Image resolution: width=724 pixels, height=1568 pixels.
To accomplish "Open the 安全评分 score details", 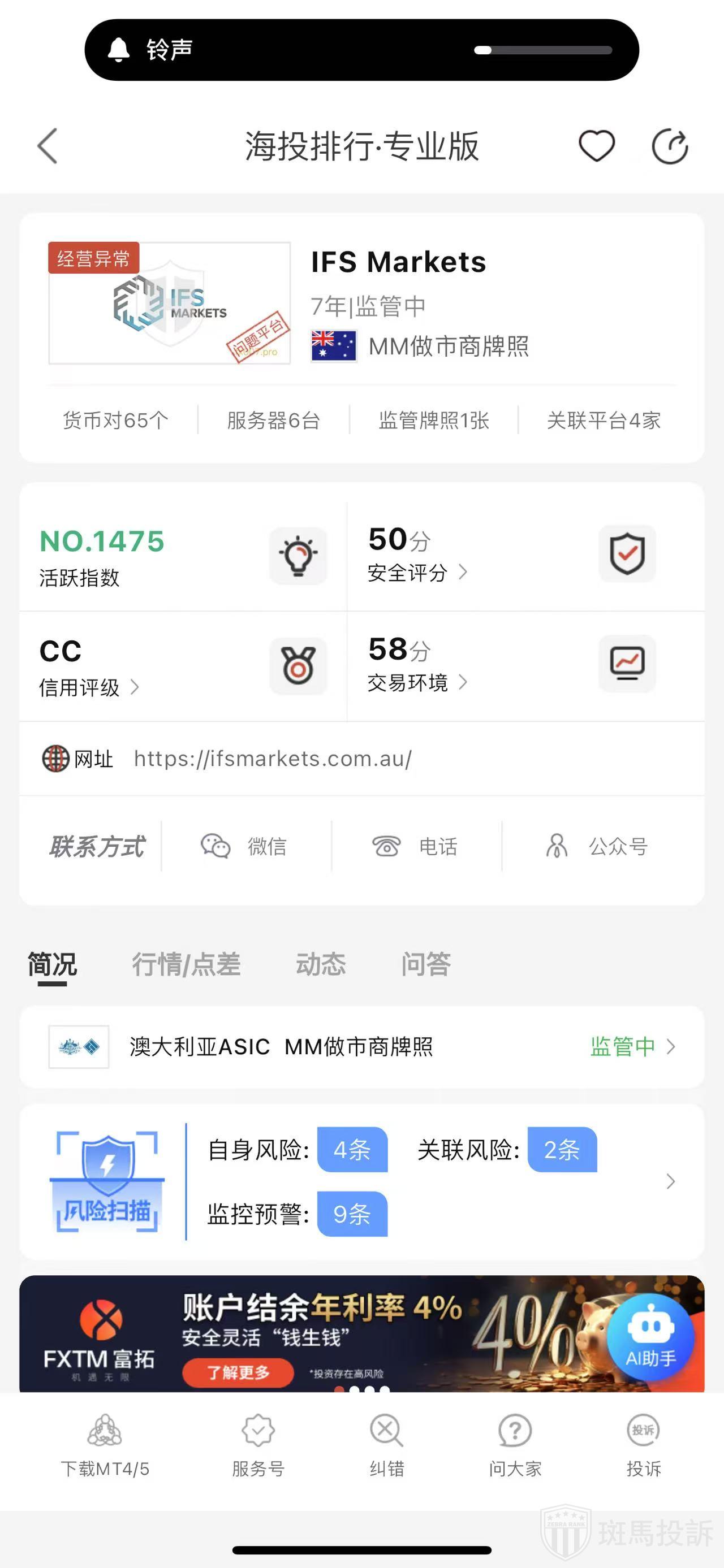I will coord(418,572).
